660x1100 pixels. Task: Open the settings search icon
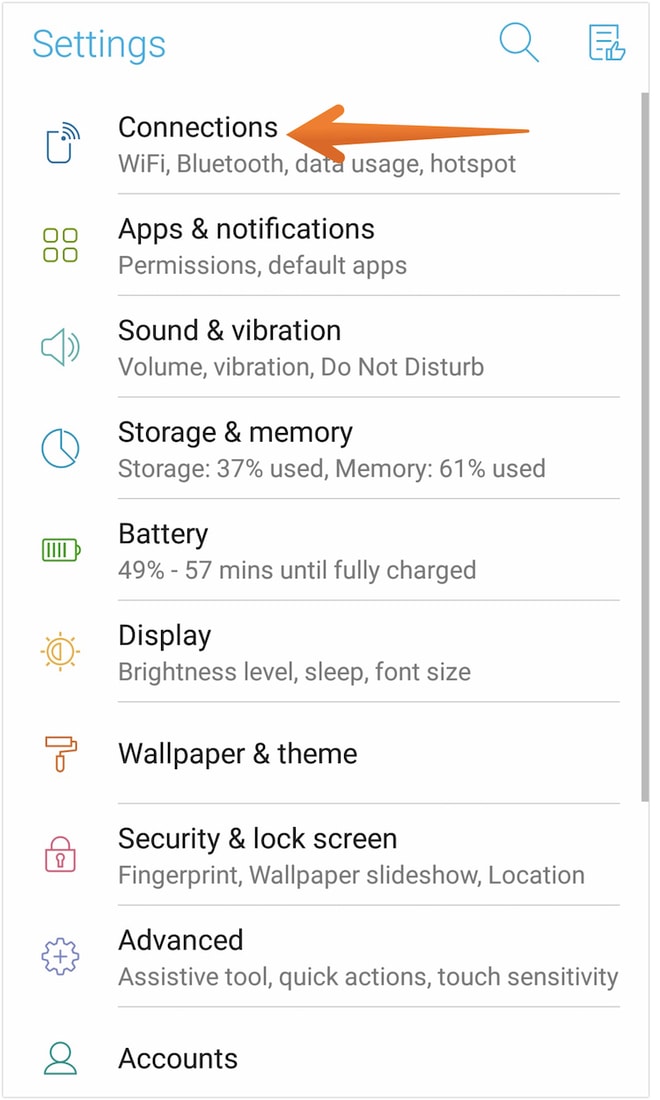coord(518,43)
